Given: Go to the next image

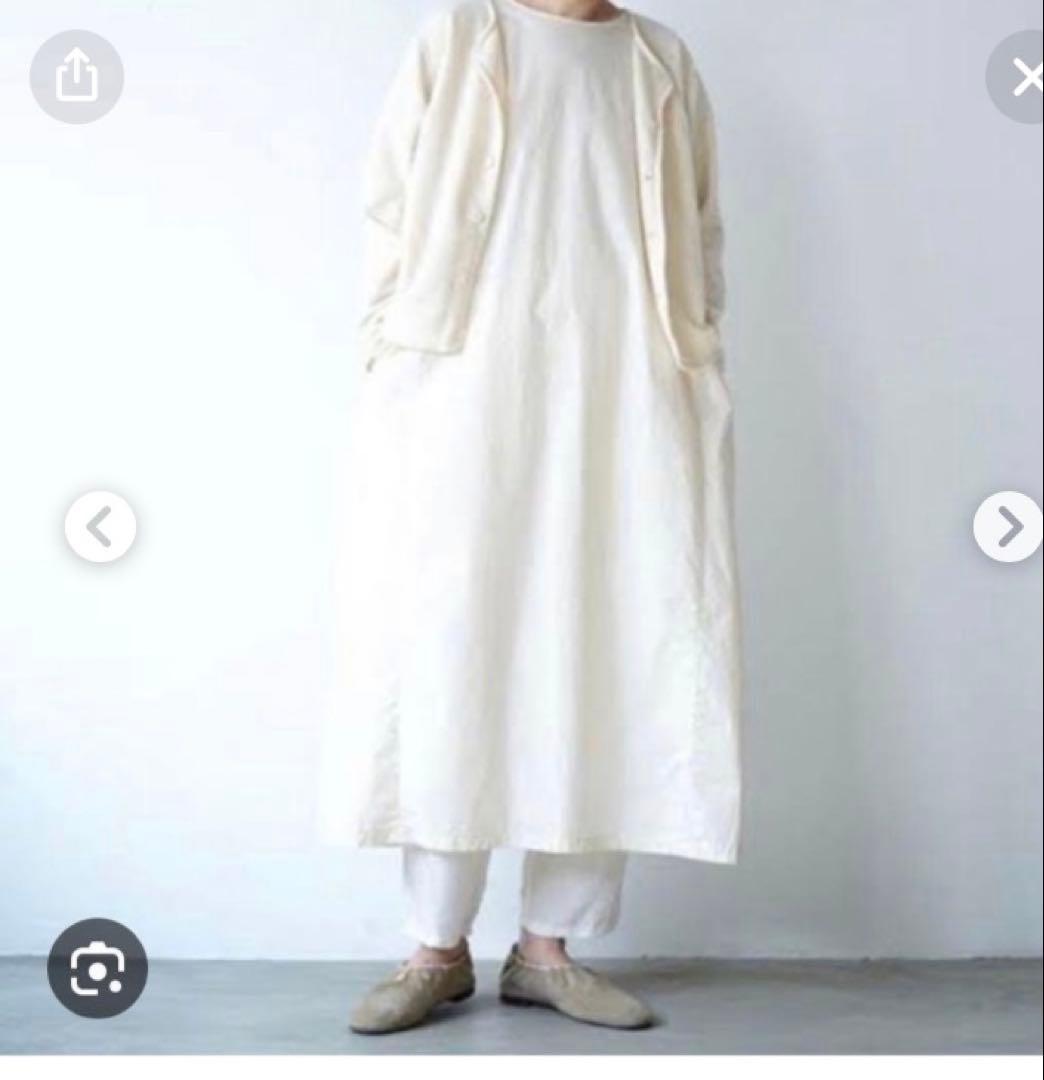Looking at the screenshot, I should (1008, 527).
